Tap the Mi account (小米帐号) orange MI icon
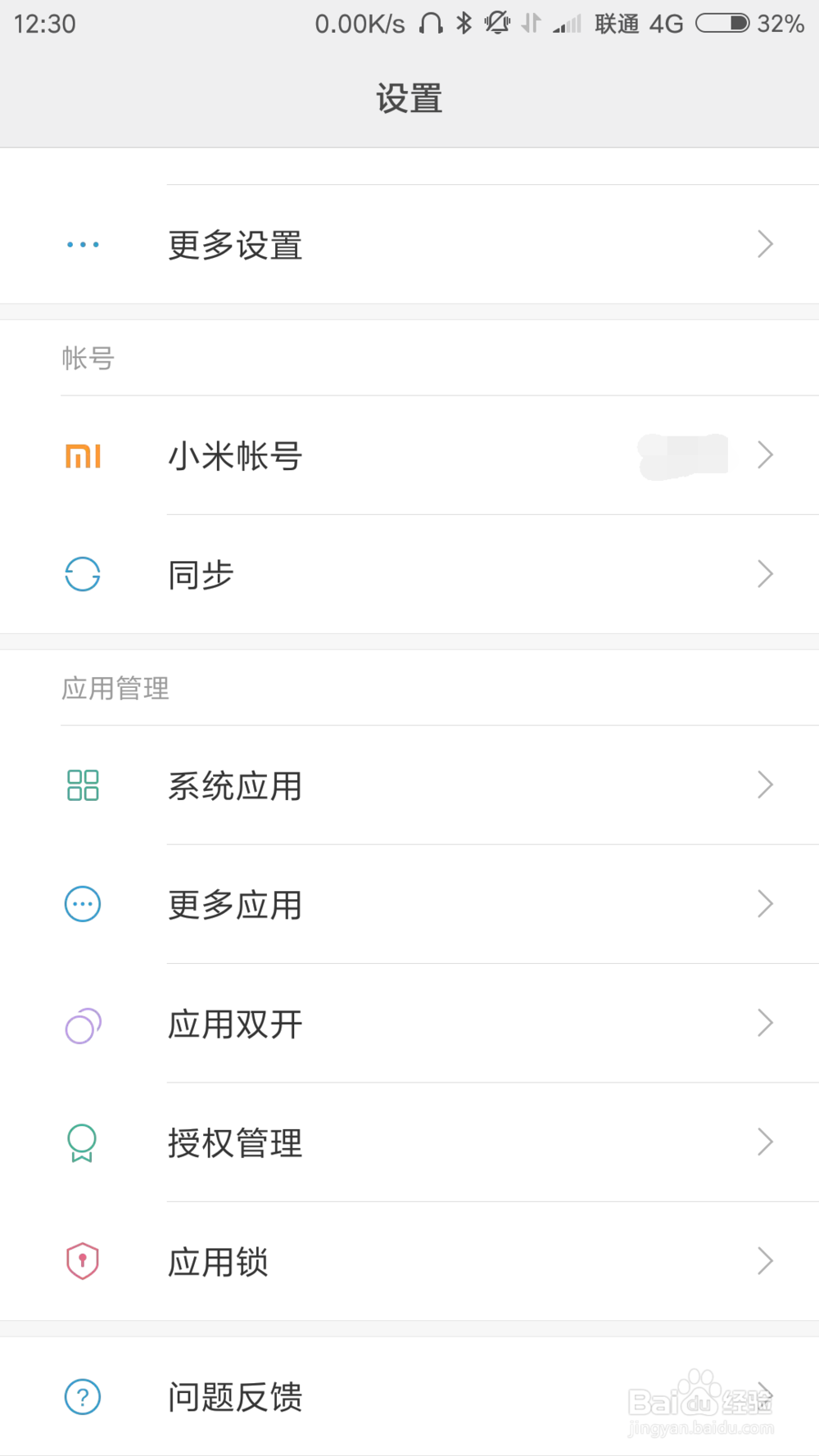 (x=82, y=456)
